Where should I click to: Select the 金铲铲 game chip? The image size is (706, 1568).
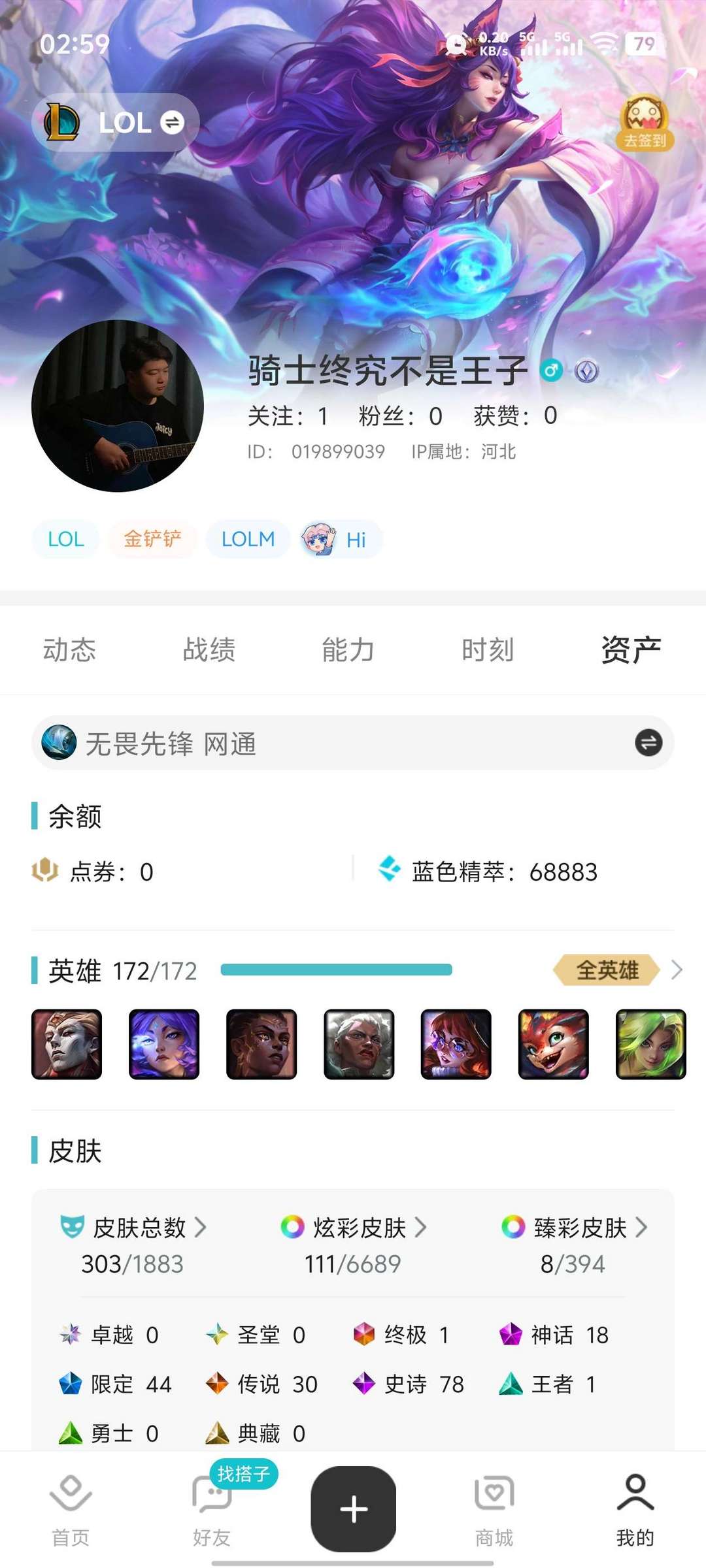152,539
